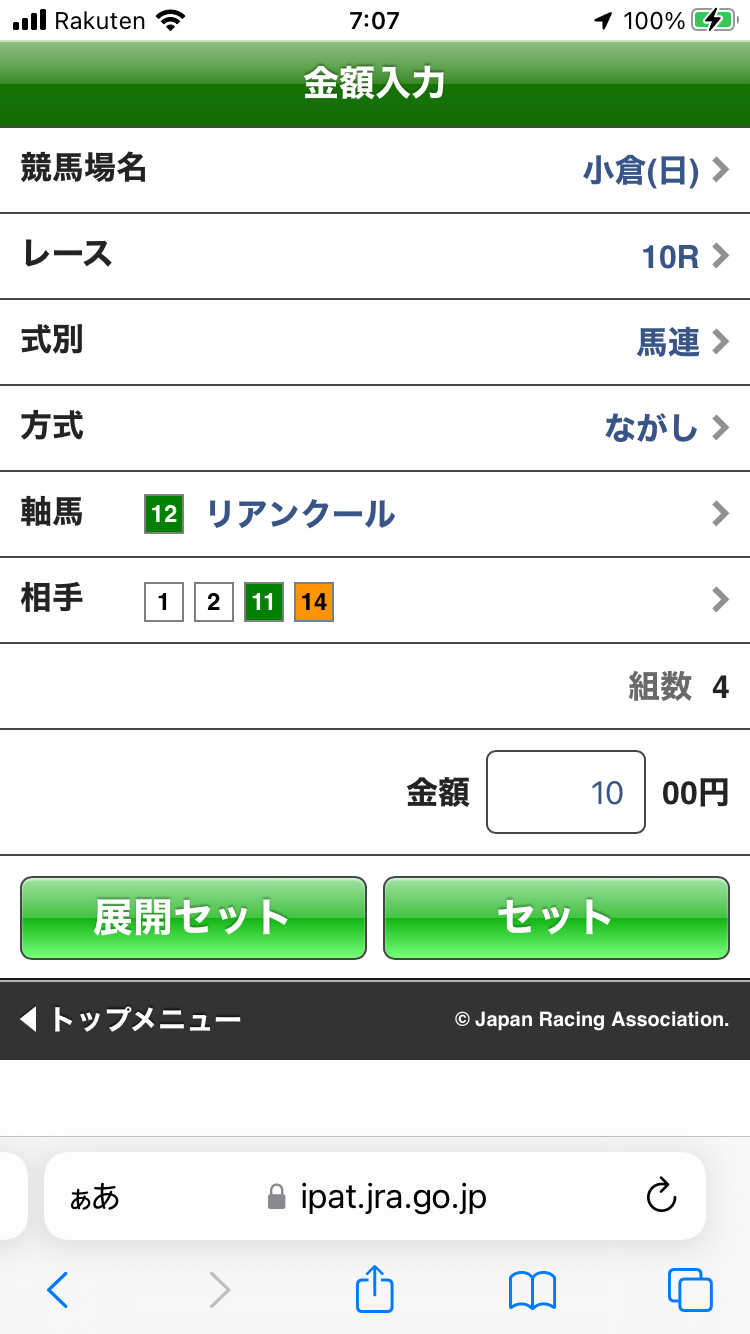This screenshot has height=1334, width=750.
Task: Open the tab switcher icon
Action: coord(688,1290)
